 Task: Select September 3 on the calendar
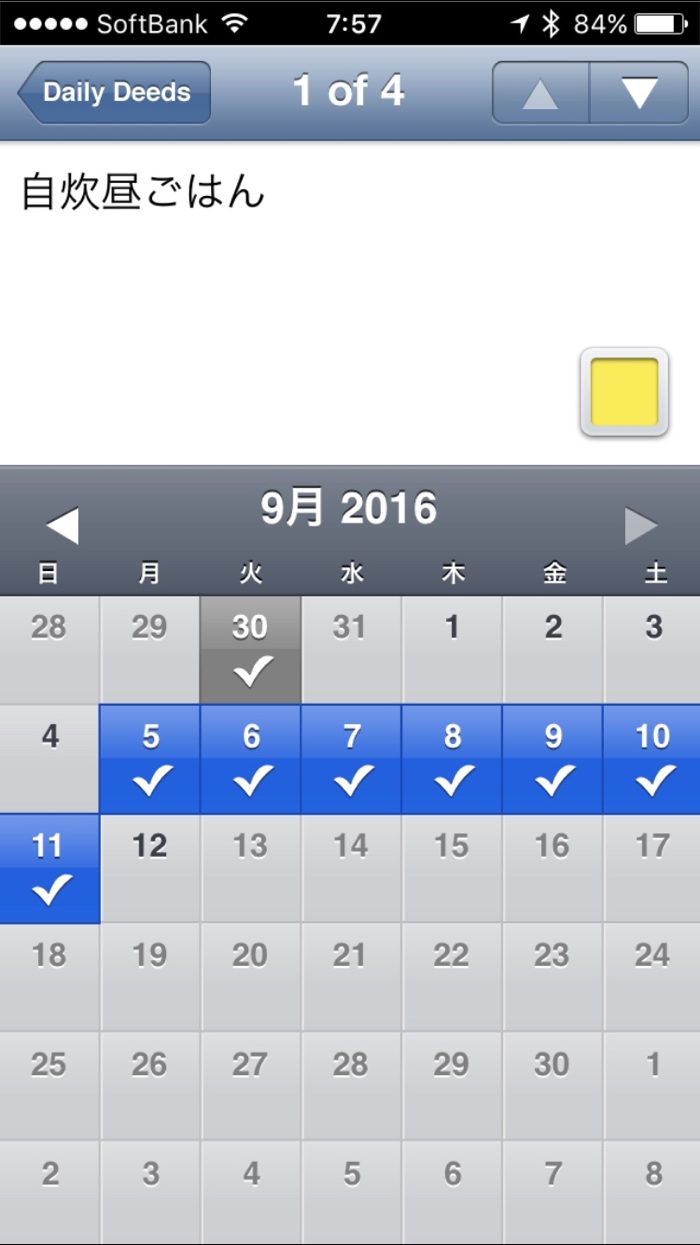tap(652, 650)
